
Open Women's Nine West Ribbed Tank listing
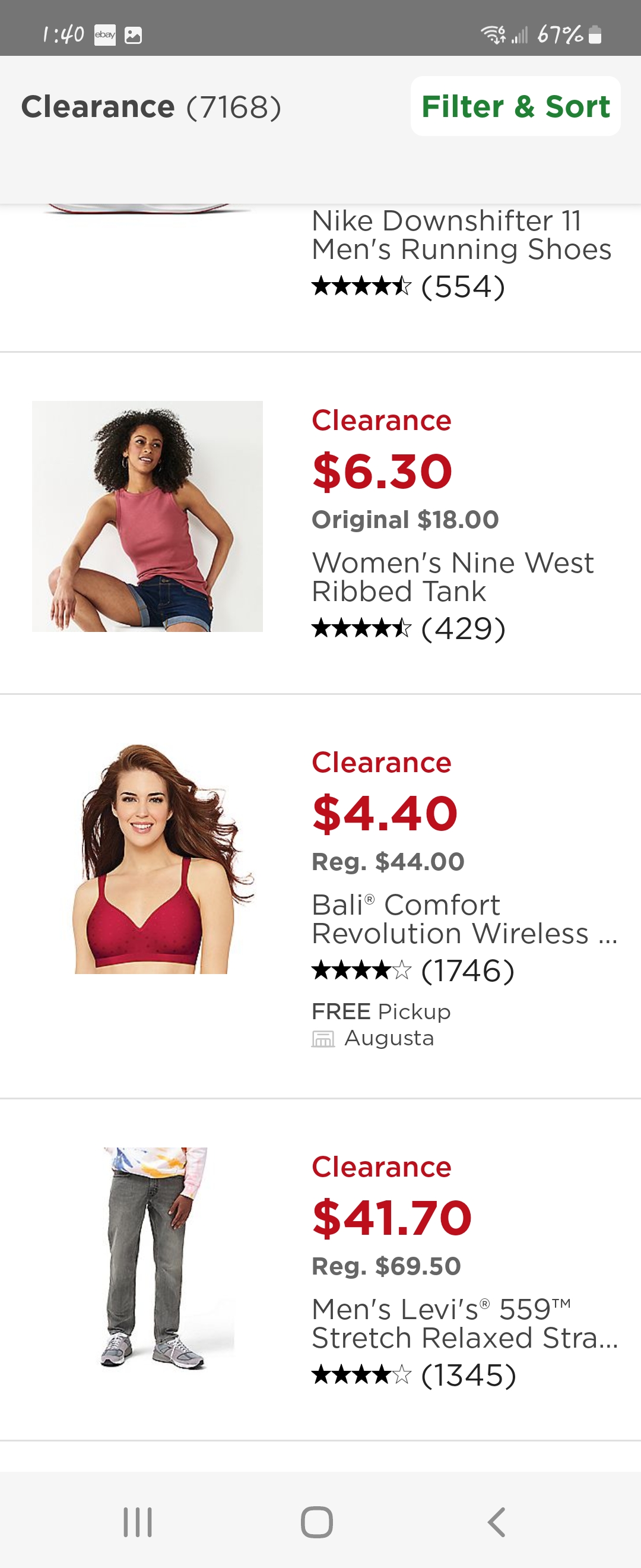pos(452,577)
